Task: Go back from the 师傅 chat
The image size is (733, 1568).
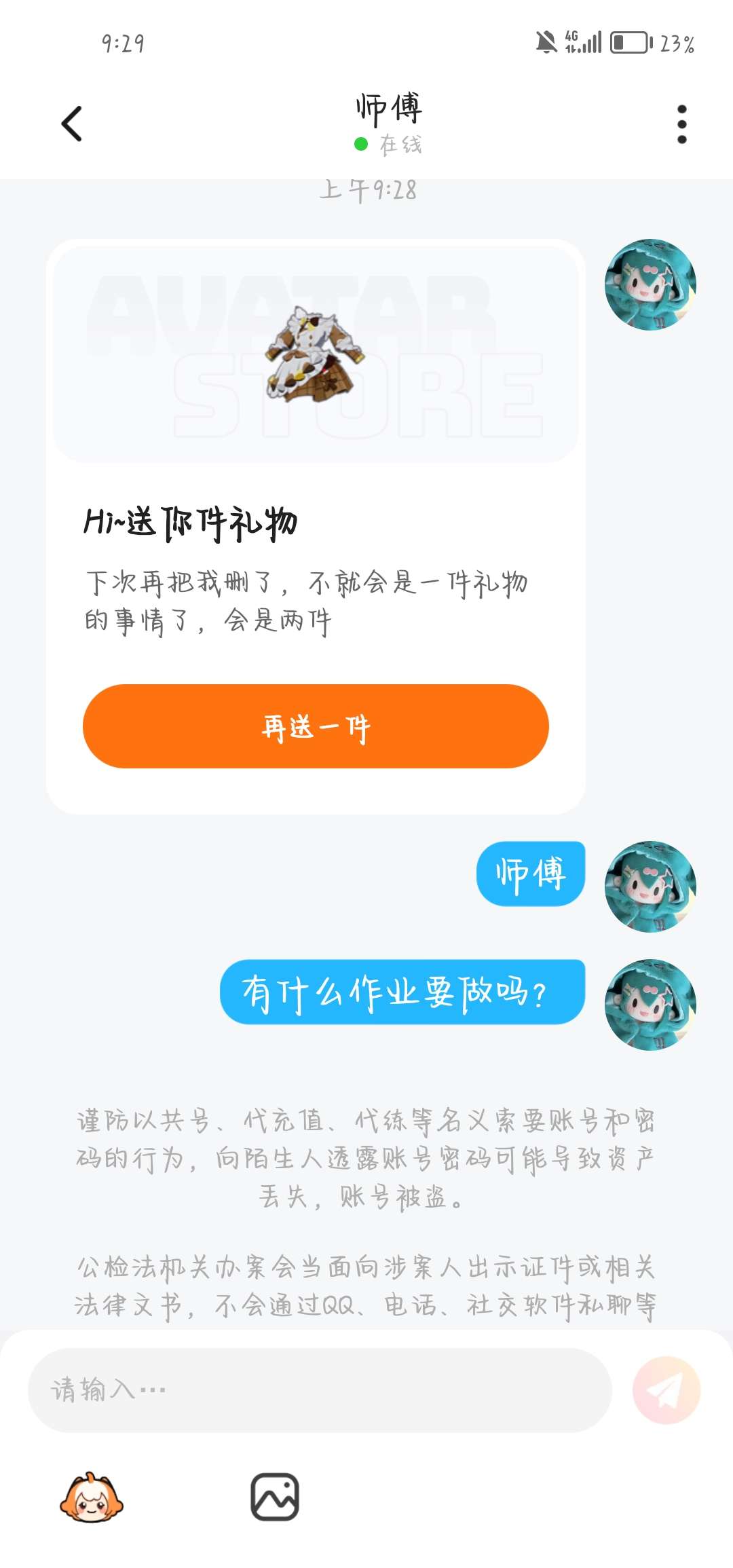Action: 72,124
